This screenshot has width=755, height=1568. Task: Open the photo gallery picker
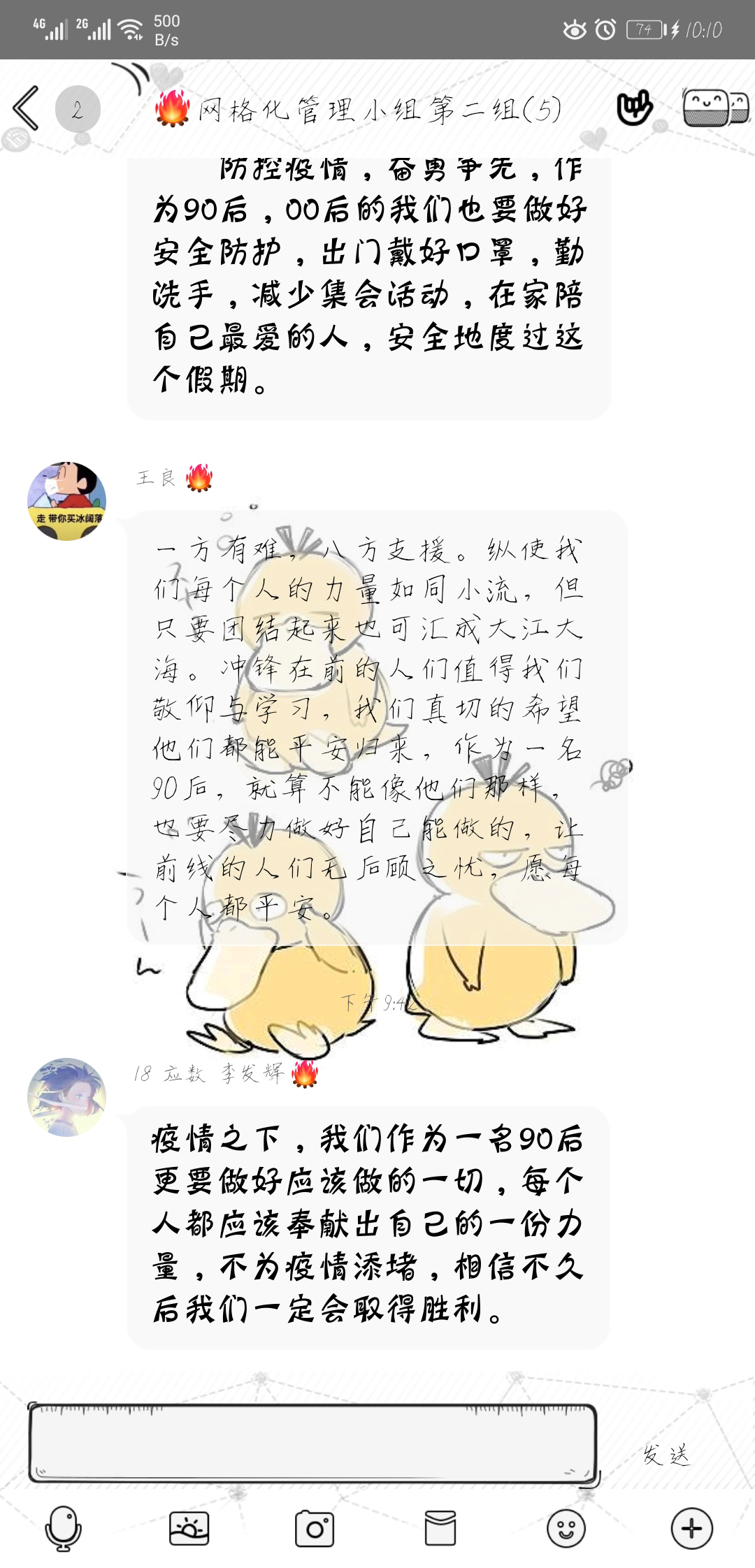tap(189, 1528)
